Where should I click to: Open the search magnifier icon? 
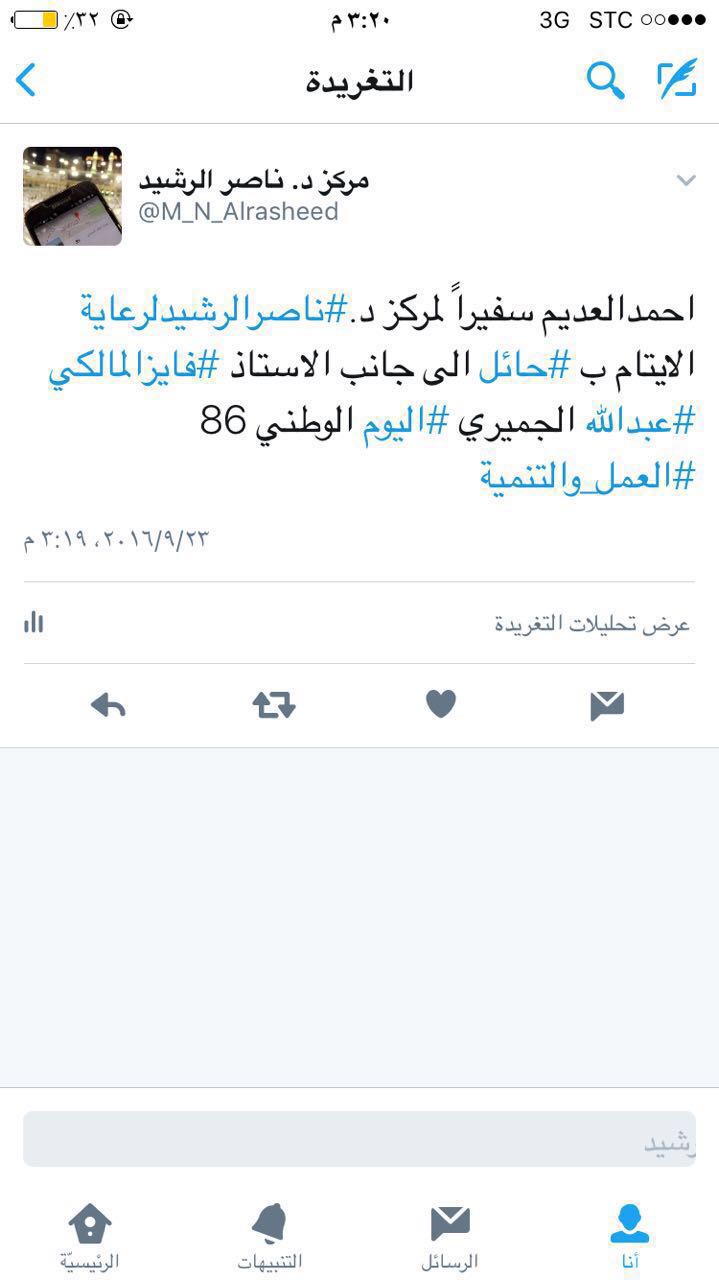(604, 81)
